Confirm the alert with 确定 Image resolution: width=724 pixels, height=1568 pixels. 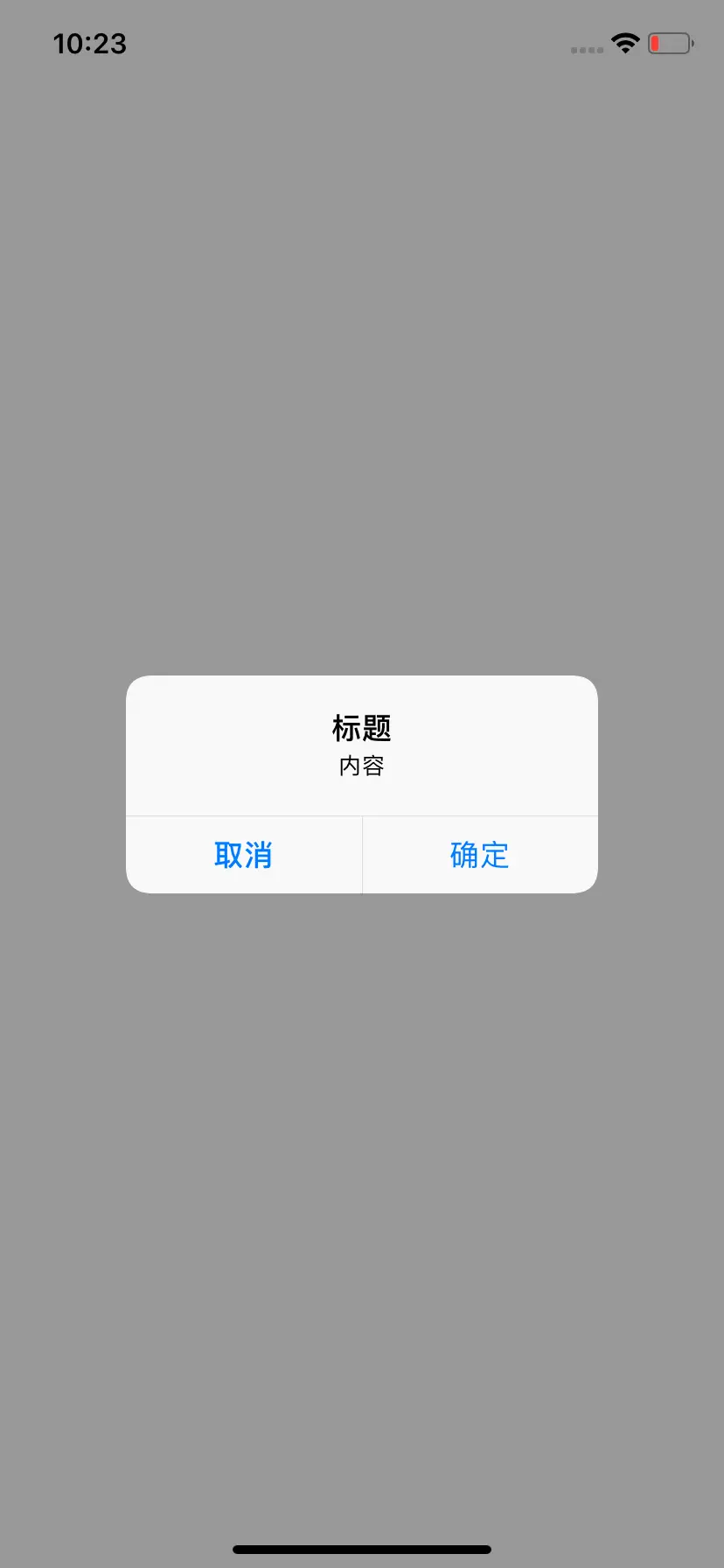480,855
